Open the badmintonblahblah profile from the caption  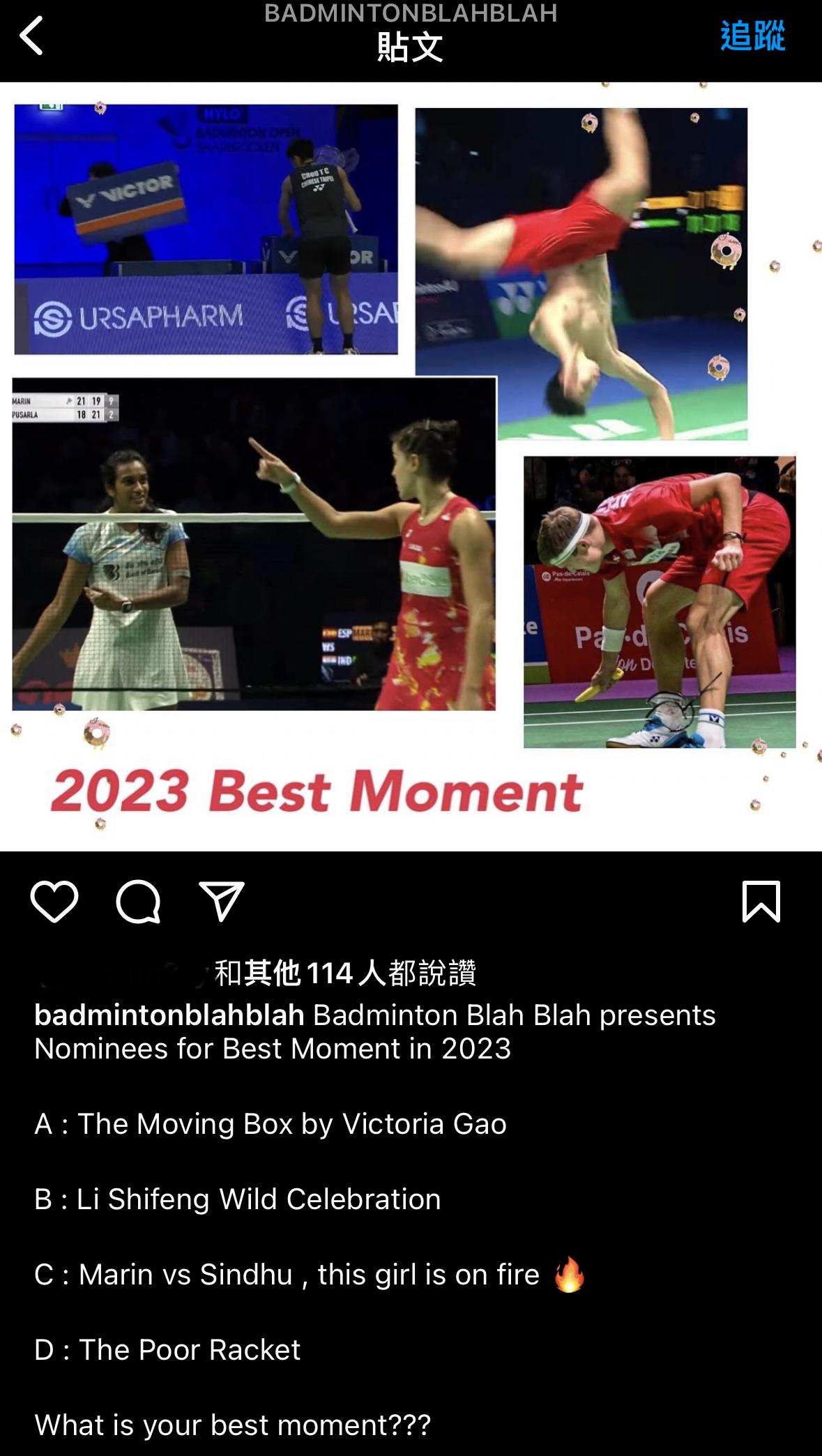point(169,1015)
